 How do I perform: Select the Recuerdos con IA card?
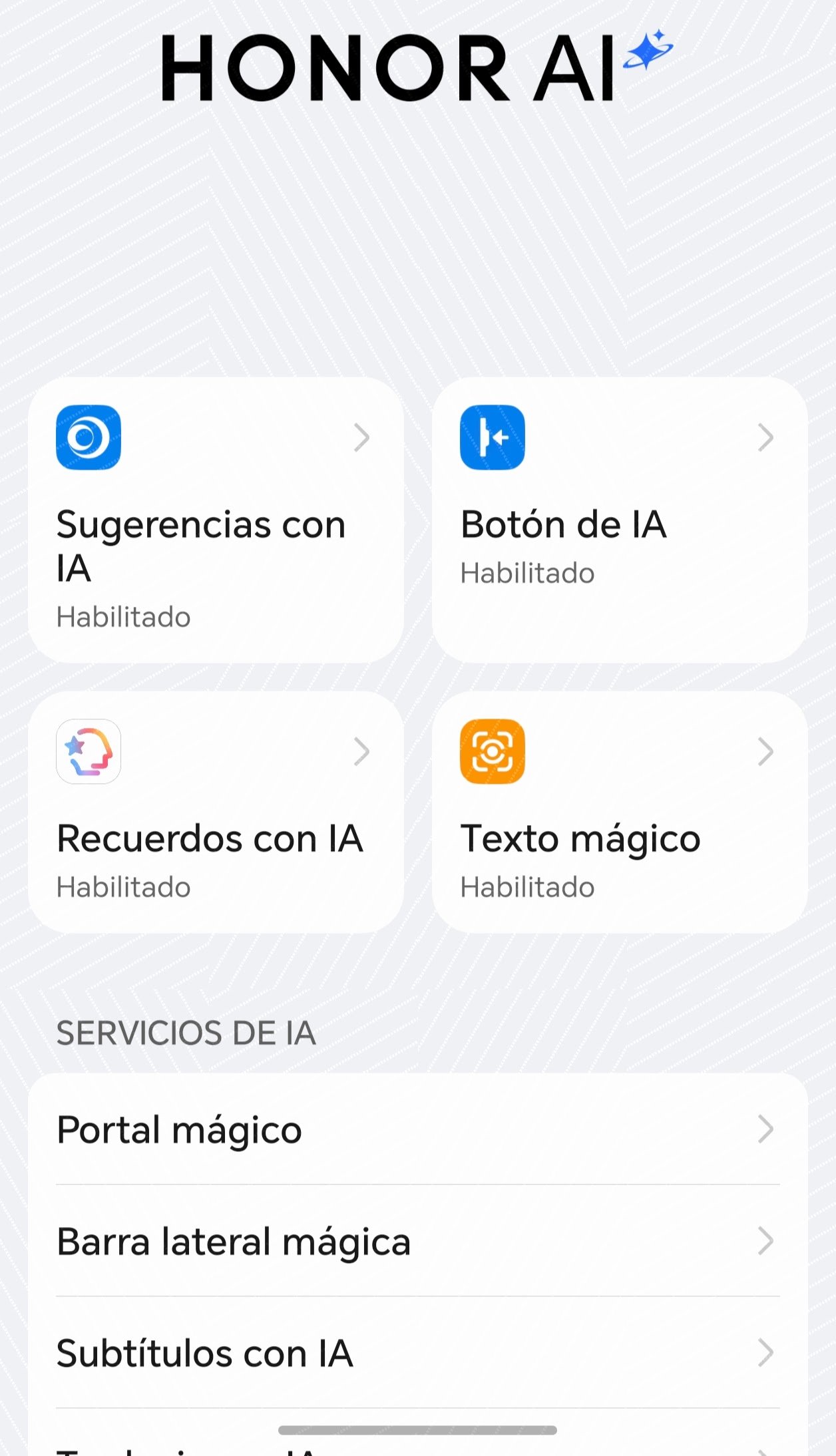coord(216,812)
